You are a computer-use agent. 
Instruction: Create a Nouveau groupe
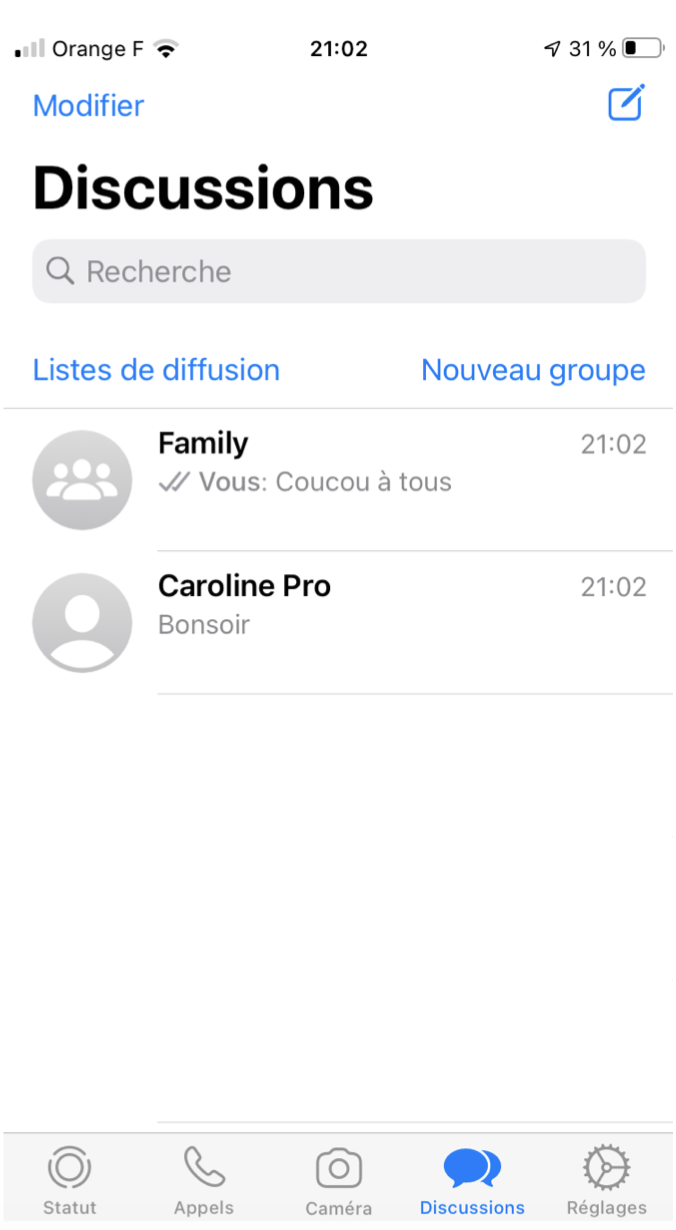coord(533,370)
